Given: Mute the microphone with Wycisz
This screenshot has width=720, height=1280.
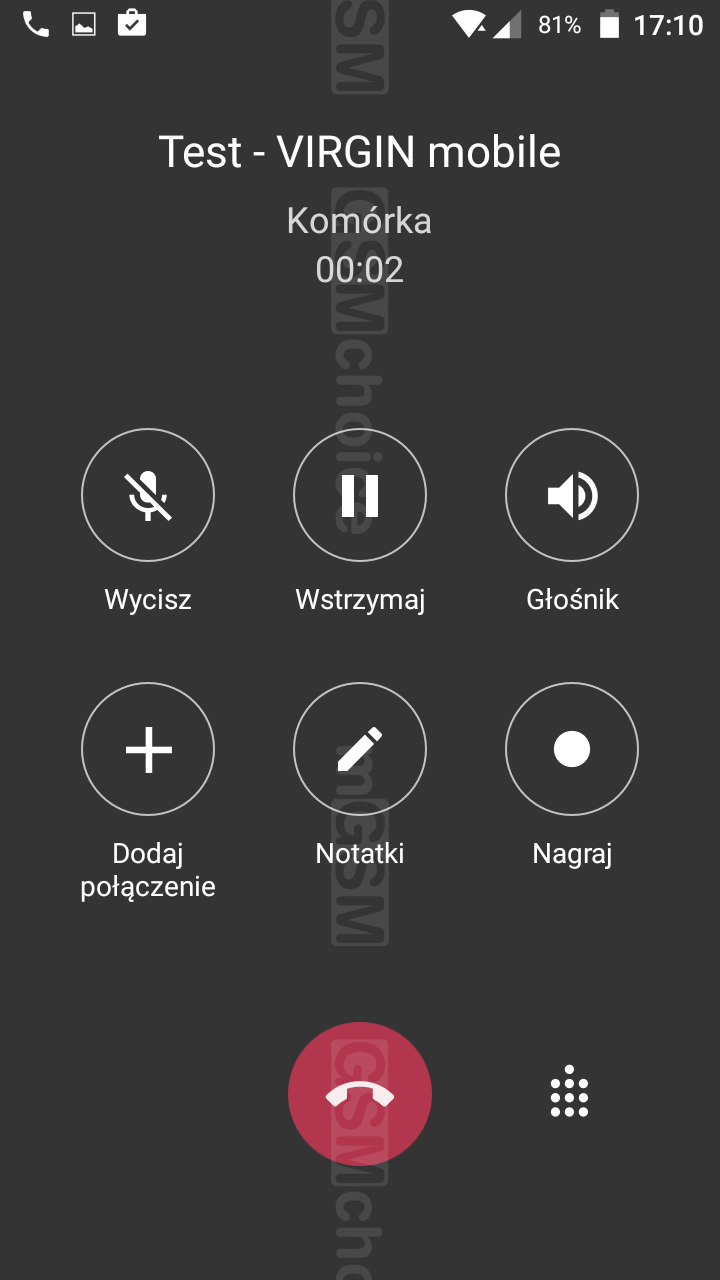Looking at the screenshot, I should tap(148, 496).
